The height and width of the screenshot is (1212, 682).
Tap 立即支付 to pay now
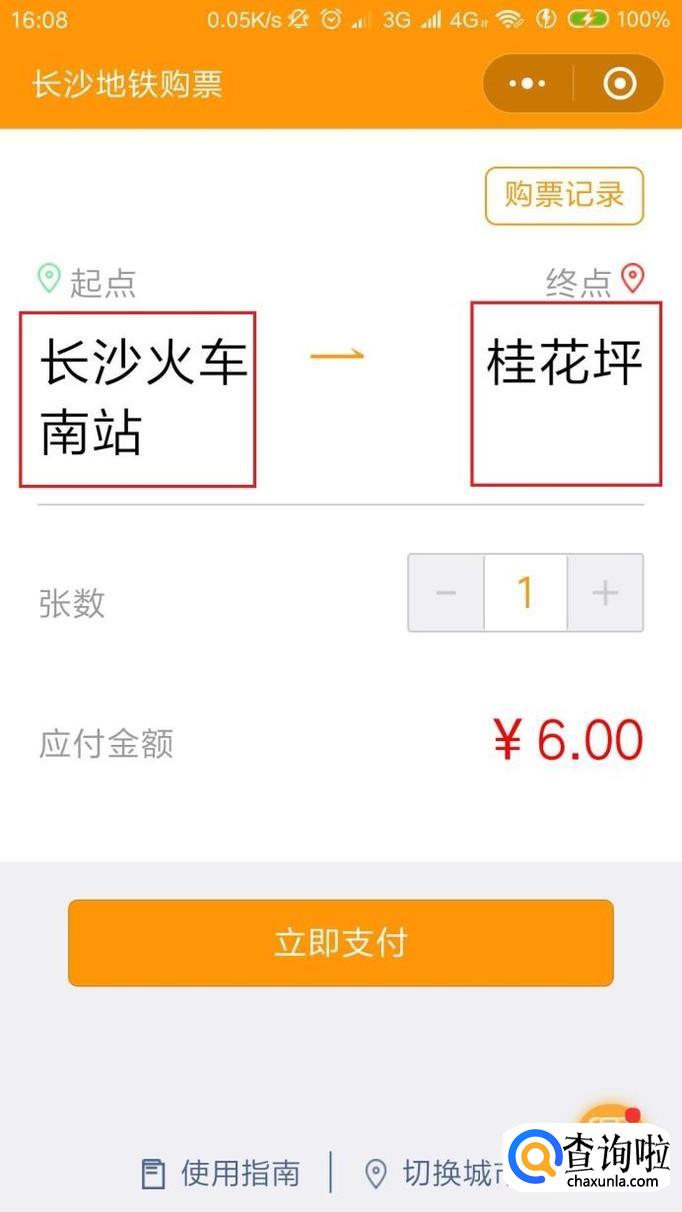click(340, 942)
